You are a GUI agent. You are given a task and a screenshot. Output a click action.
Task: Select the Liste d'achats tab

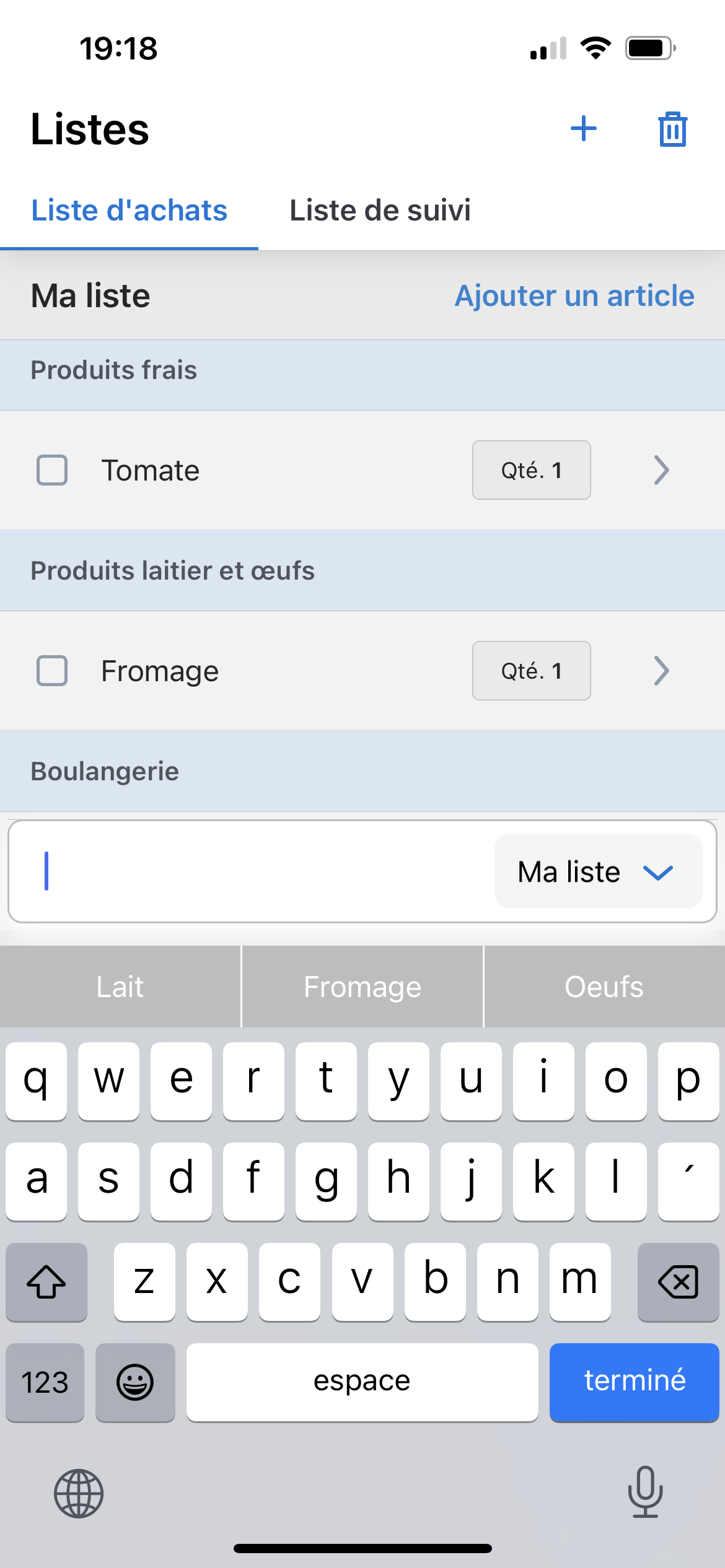[x=130, y=210]
